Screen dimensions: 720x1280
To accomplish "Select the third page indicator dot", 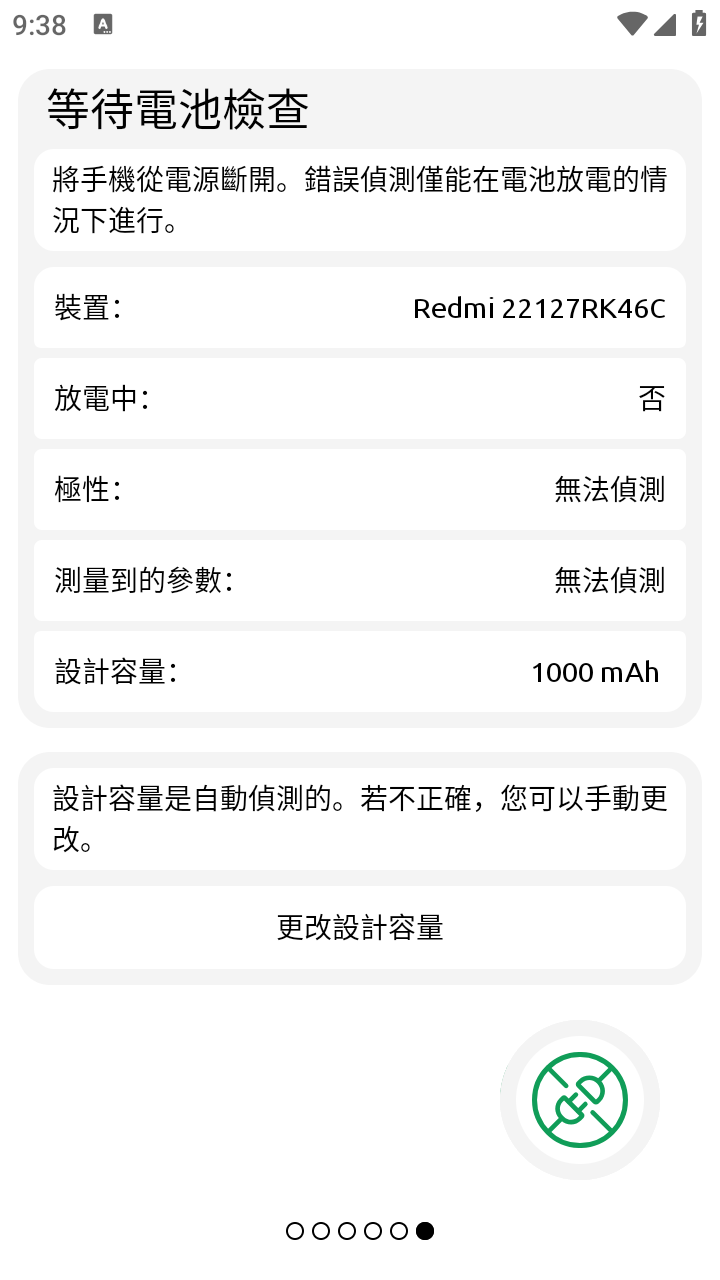I will coord(347,1232).
